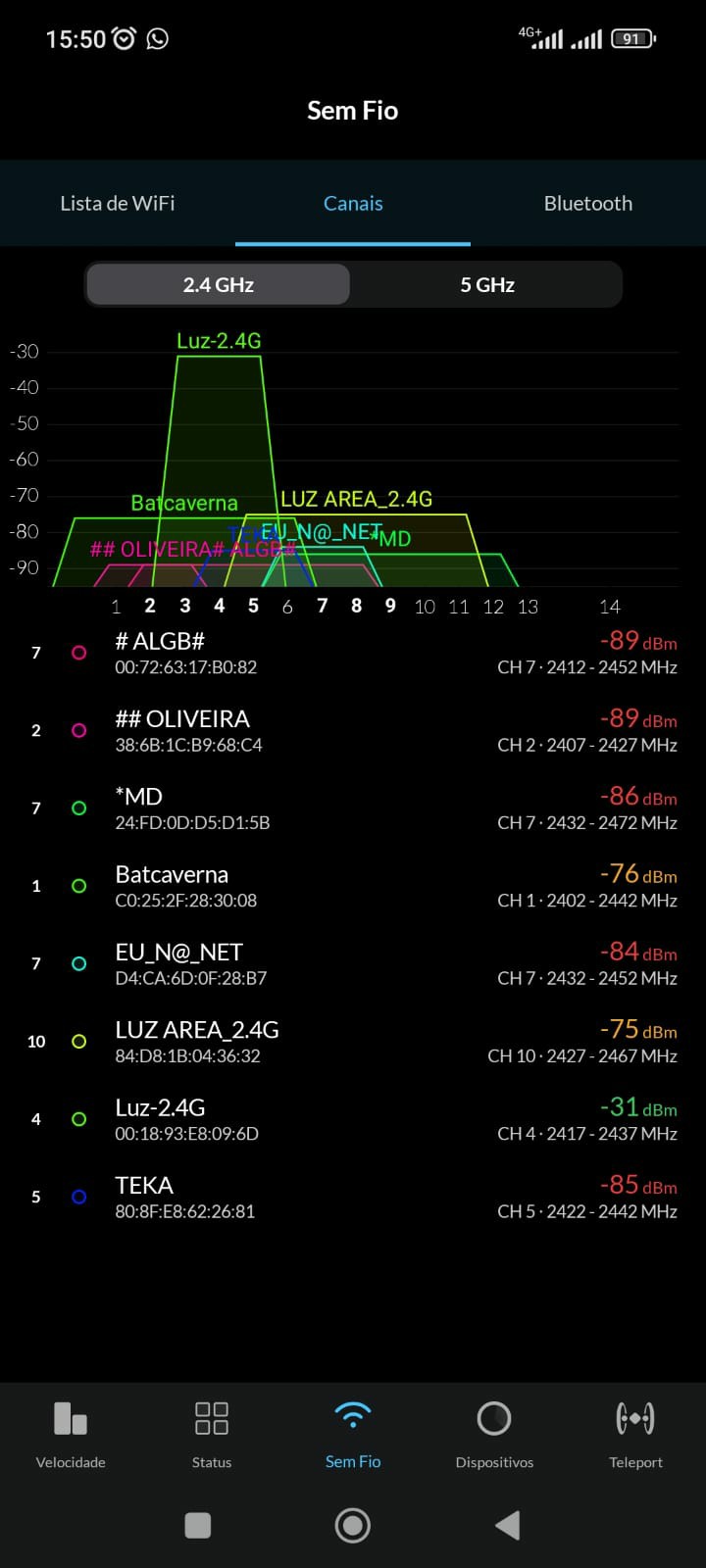Select the EU_N@_NET network row
This screenshot has height=1568, width=706.
353,963
